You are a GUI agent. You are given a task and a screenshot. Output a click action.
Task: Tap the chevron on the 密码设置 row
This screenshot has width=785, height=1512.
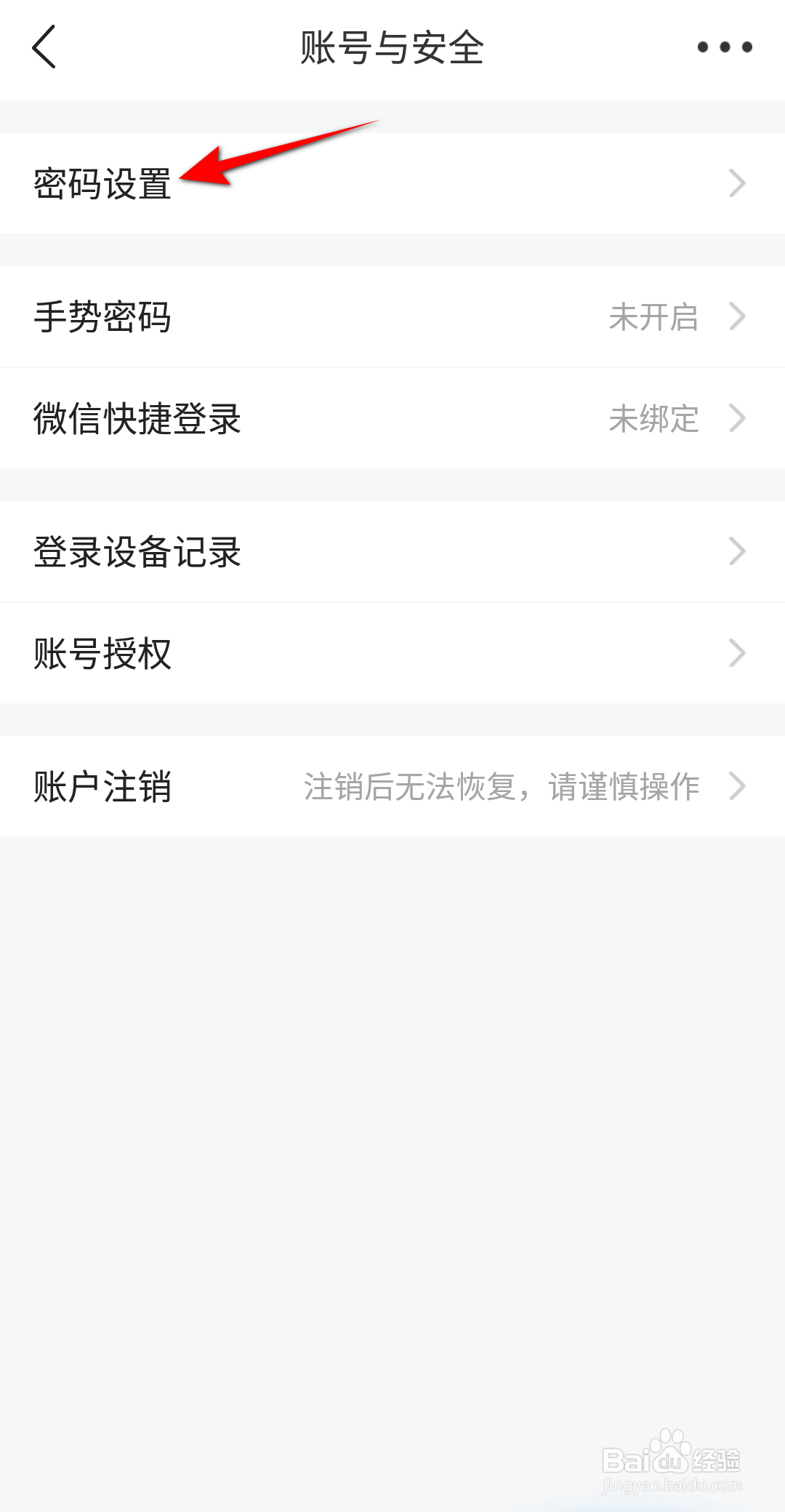(737, 183)
